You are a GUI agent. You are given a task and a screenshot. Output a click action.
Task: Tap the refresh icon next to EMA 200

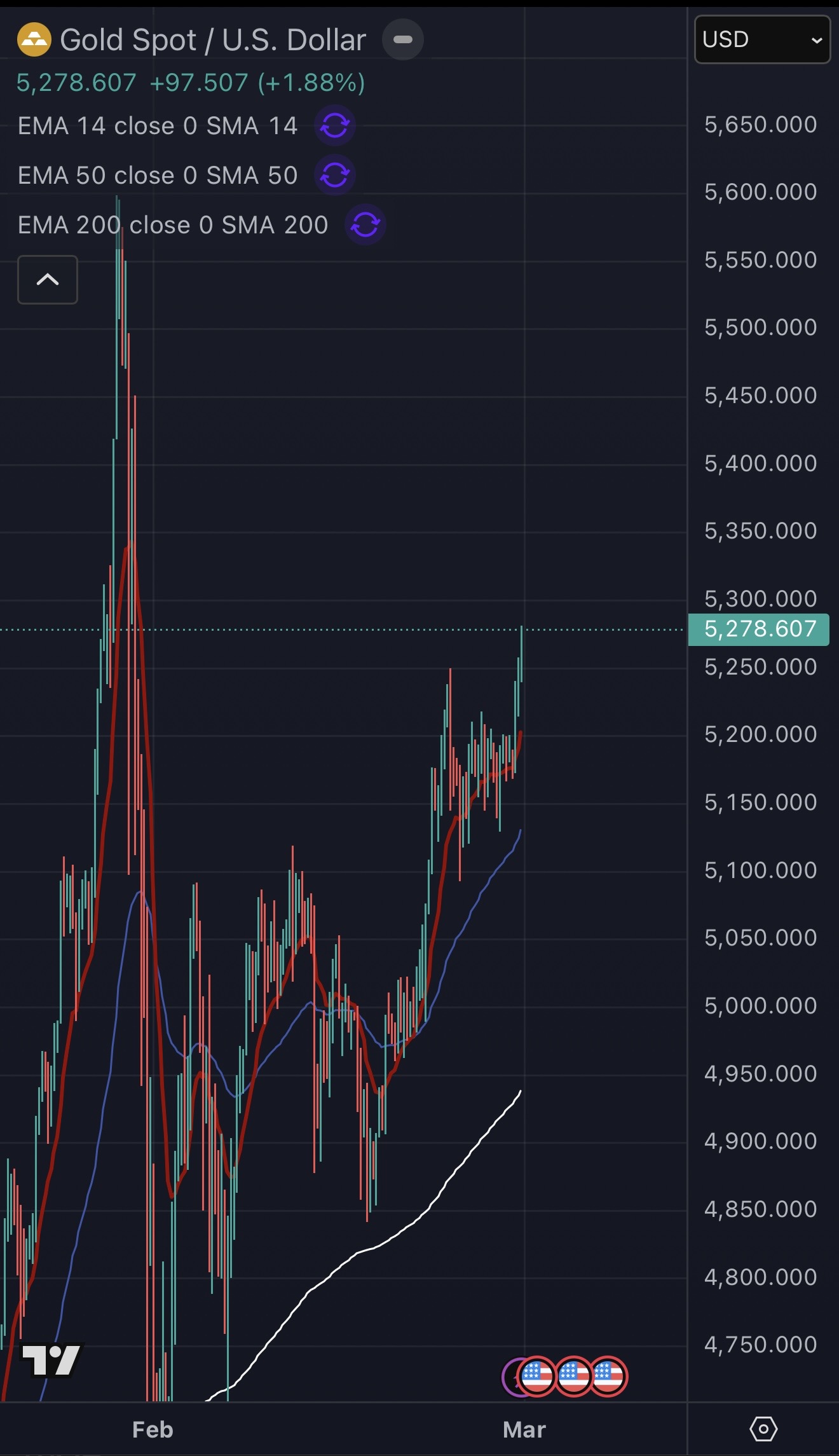tap(365, 225)
